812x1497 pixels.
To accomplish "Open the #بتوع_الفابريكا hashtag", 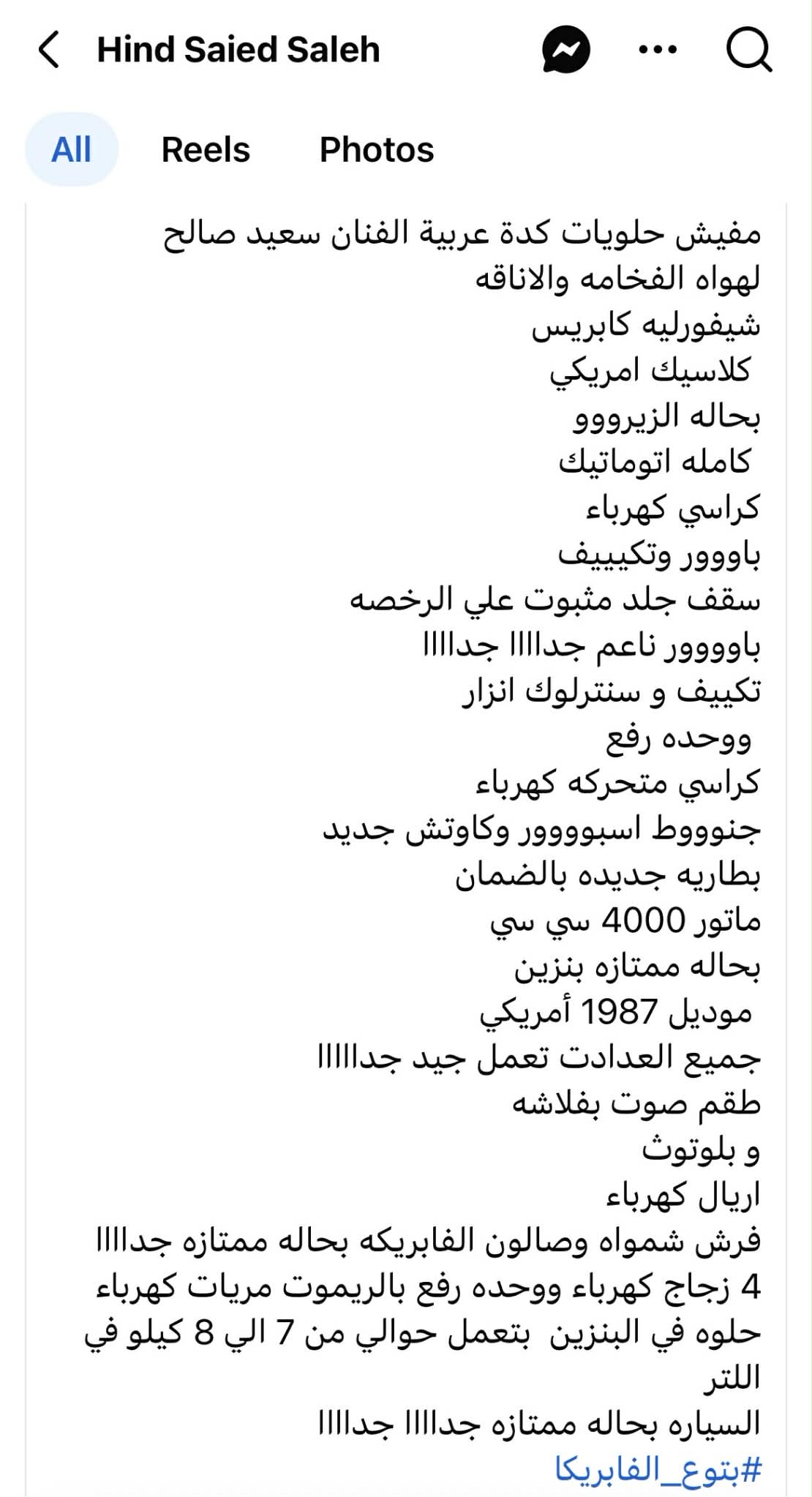I will [658, 1468].
